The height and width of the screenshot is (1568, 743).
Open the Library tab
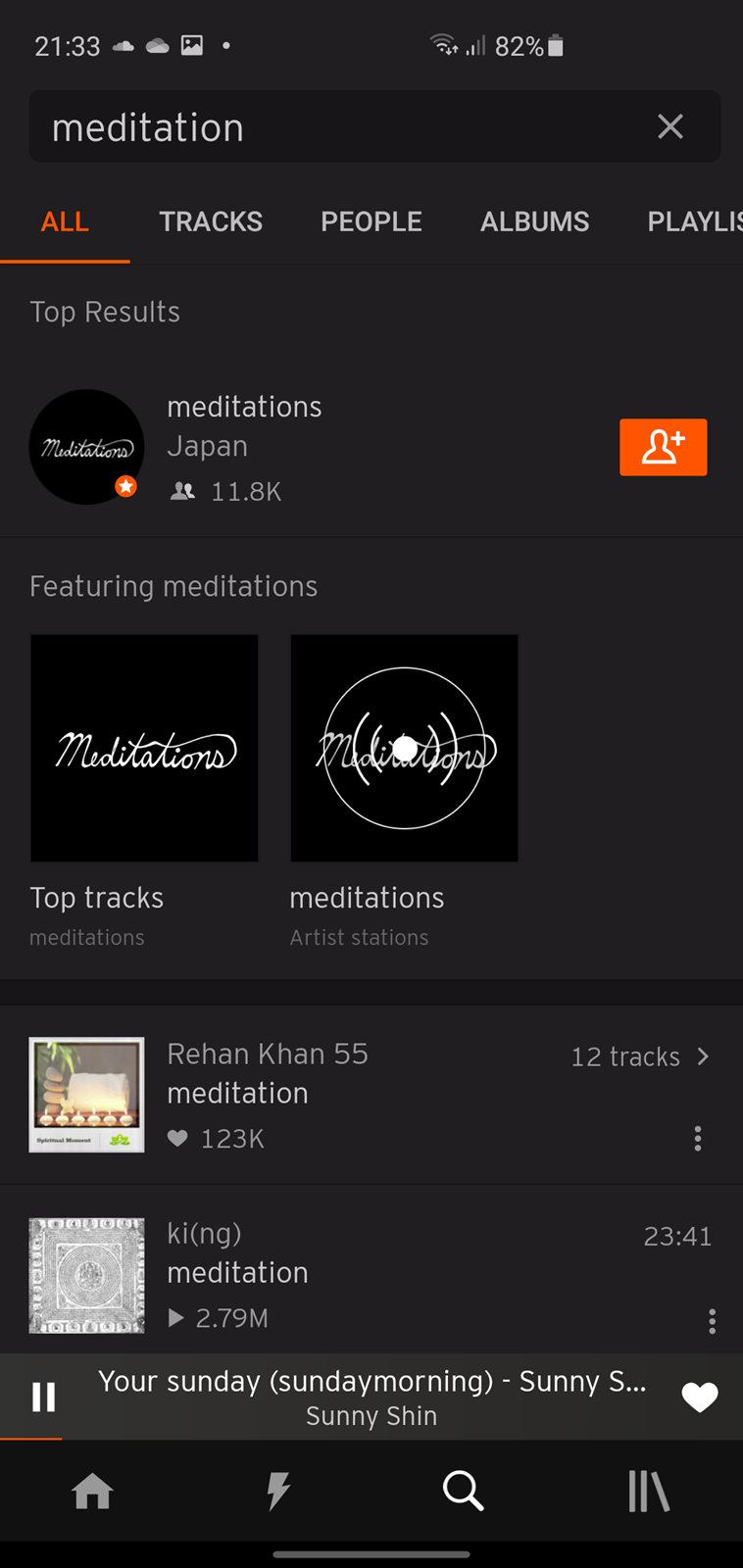tap(649, 1492)
